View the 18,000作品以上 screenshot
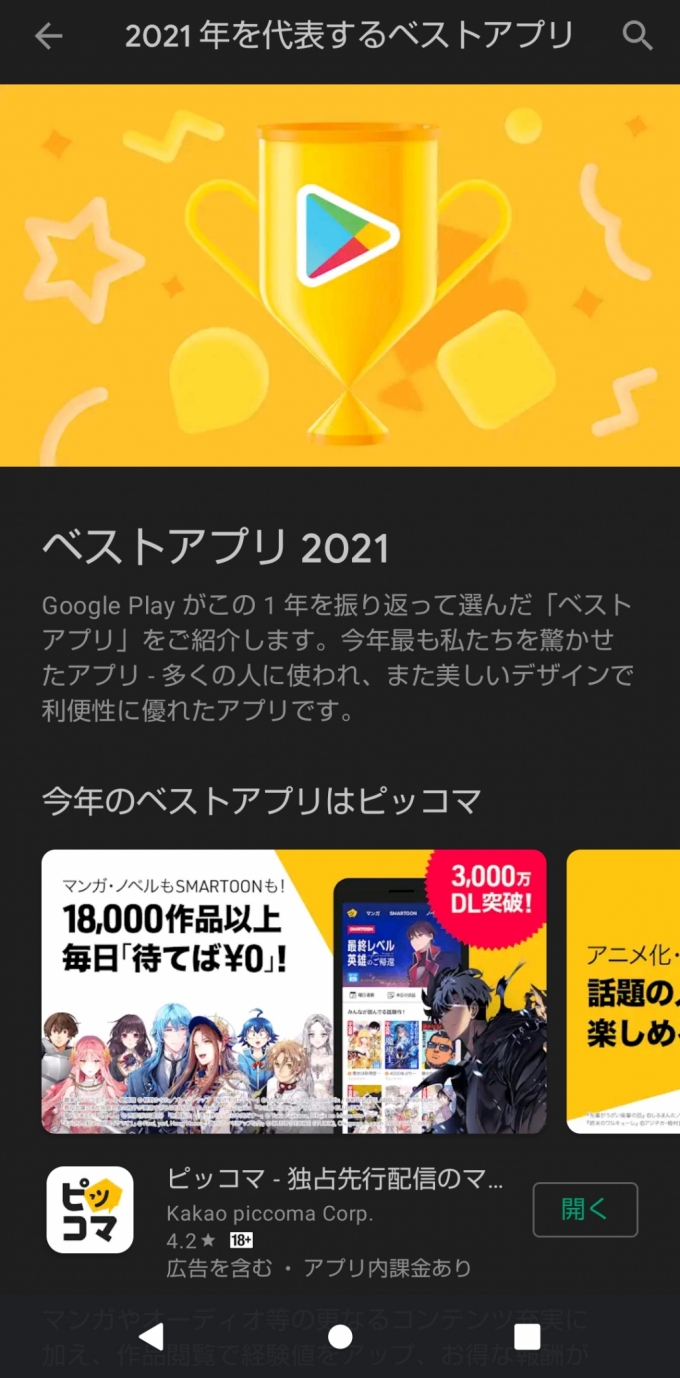 [293, 991]
